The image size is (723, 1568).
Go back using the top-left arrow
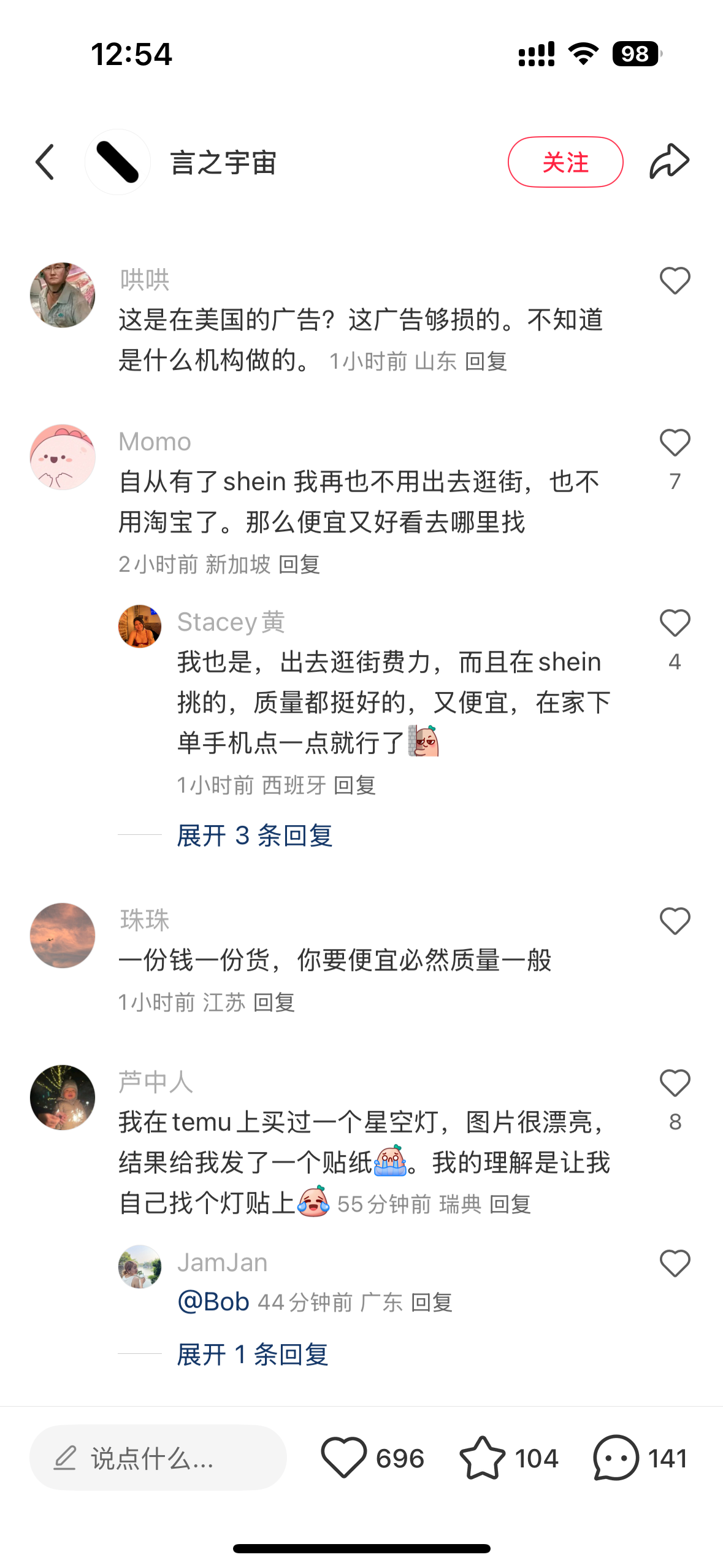45,163
